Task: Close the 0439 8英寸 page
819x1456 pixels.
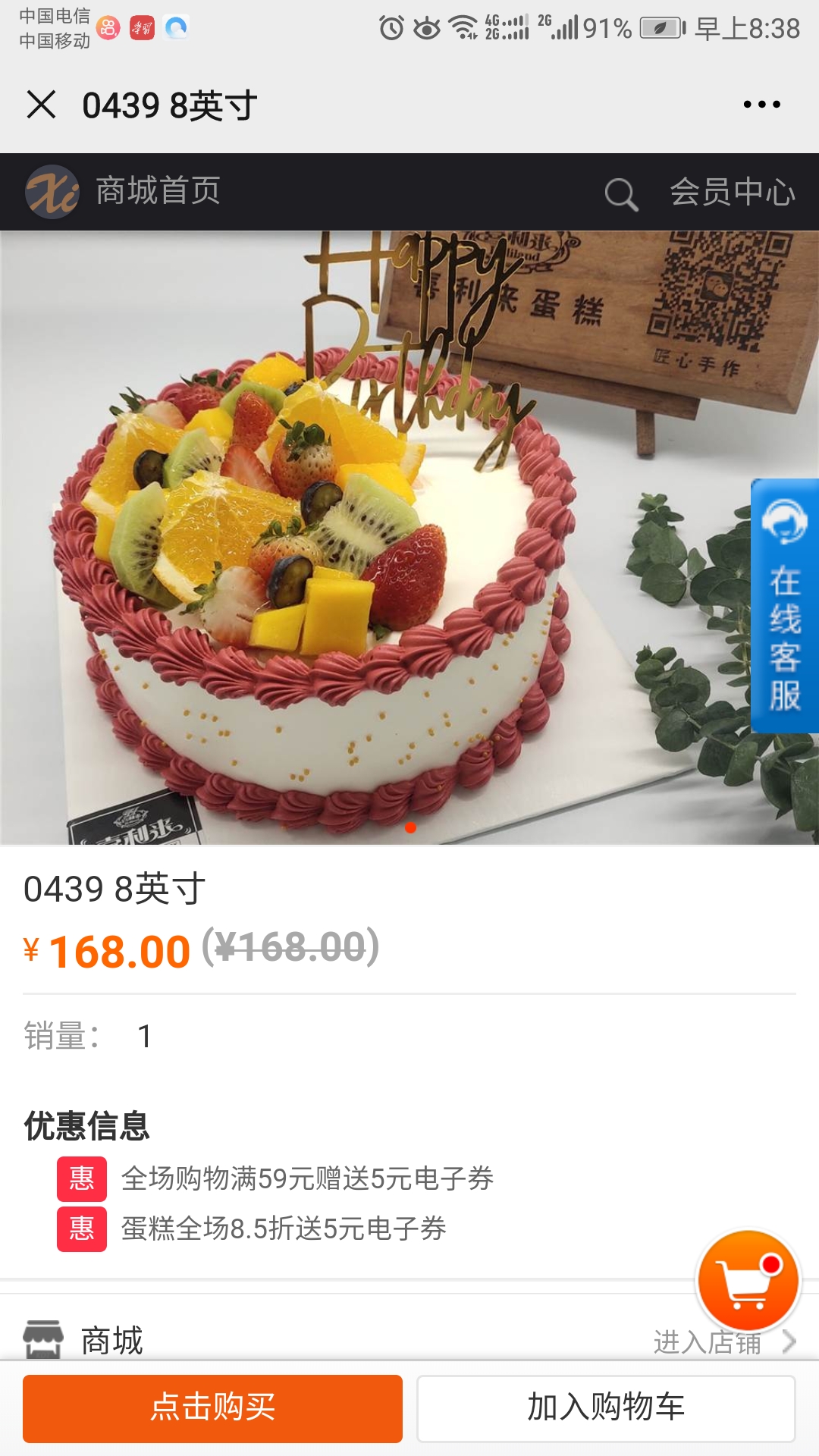Action: pos(41,105)
